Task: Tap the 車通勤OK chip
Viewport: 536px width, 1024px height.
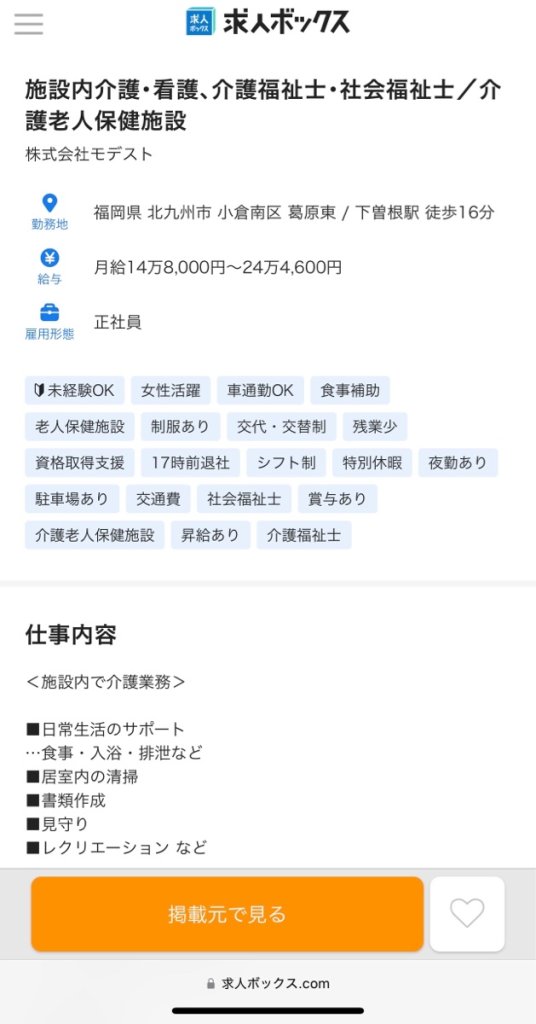Action: pos(260,391)
